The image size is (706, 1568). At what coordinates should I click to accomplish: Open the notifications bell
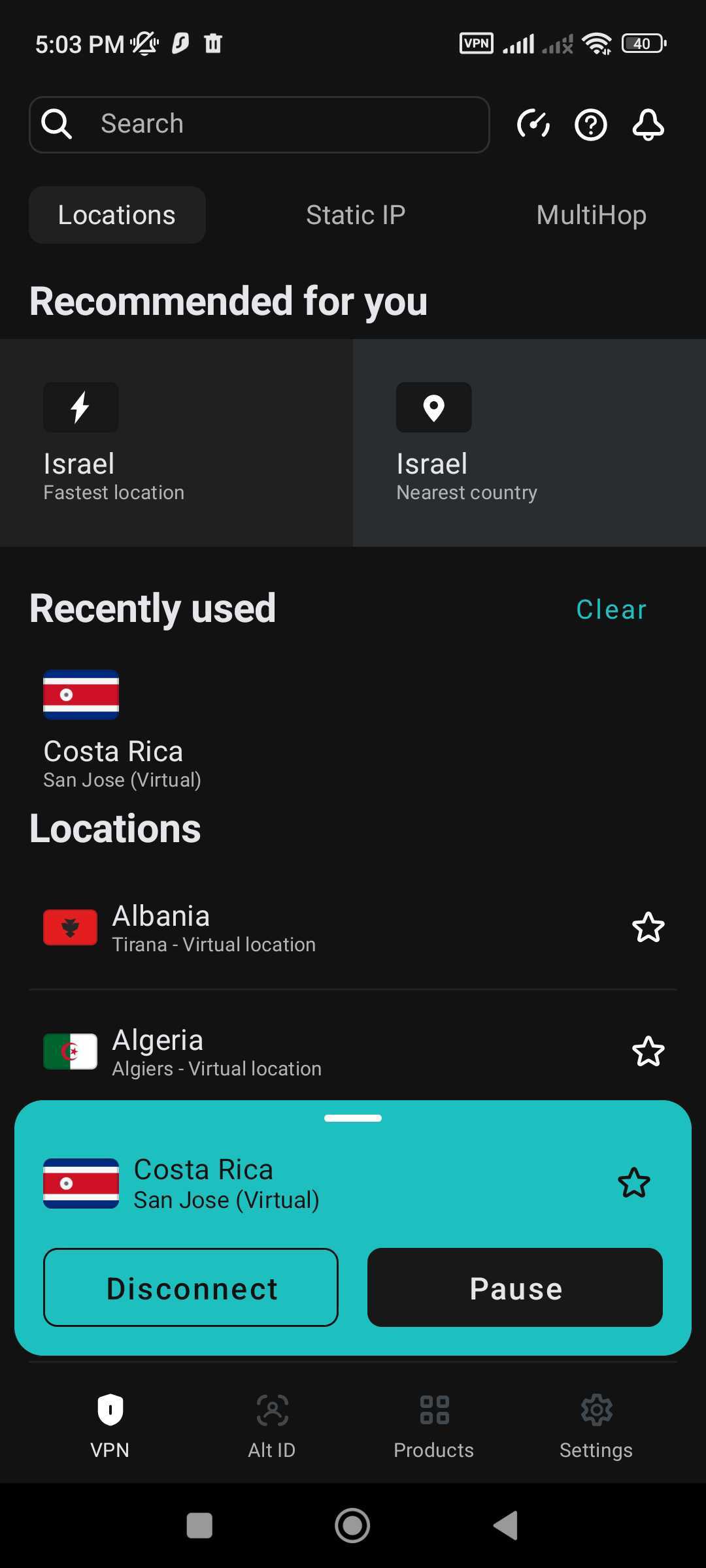tap(648, 124)
